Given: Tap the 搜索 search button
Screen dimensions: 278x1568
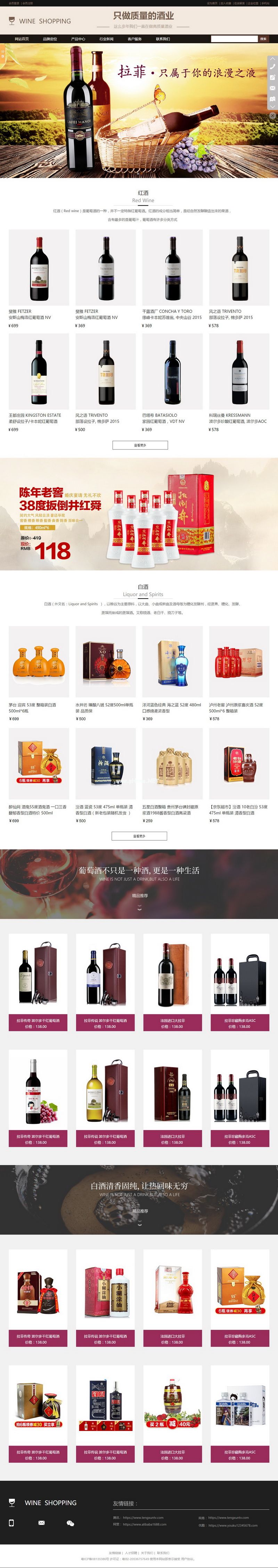Looking at the screenshot, I should (x=263, y=39).
